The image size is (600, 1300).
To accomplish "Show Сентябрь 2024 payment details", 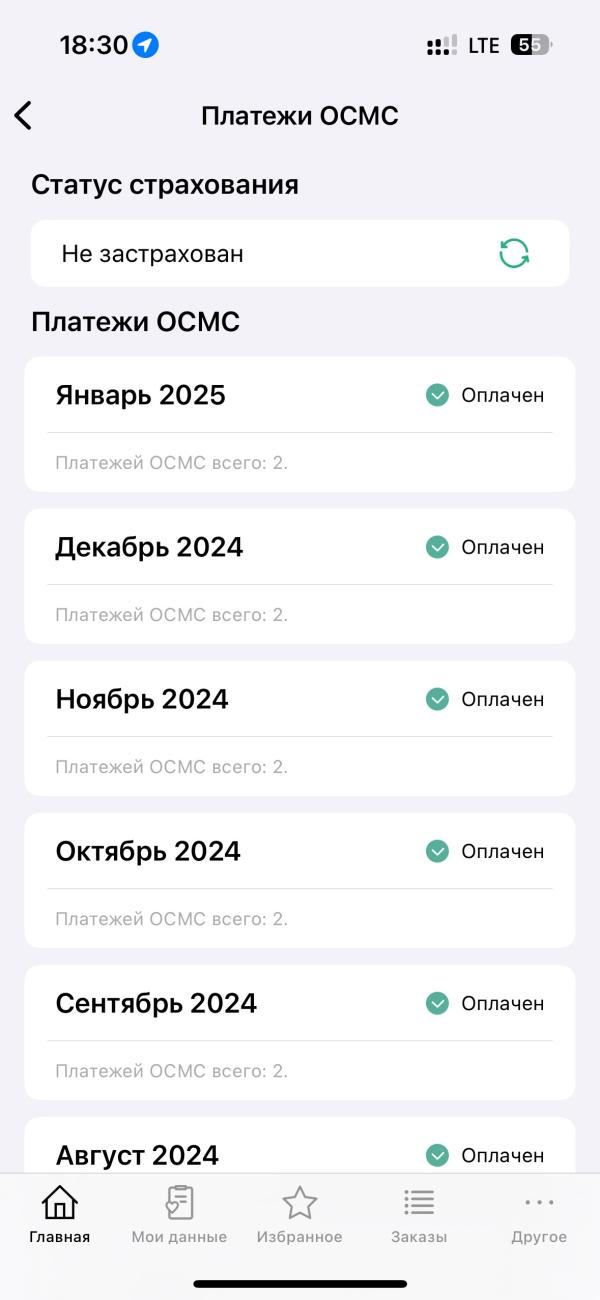I will [x=299, y=1031].
